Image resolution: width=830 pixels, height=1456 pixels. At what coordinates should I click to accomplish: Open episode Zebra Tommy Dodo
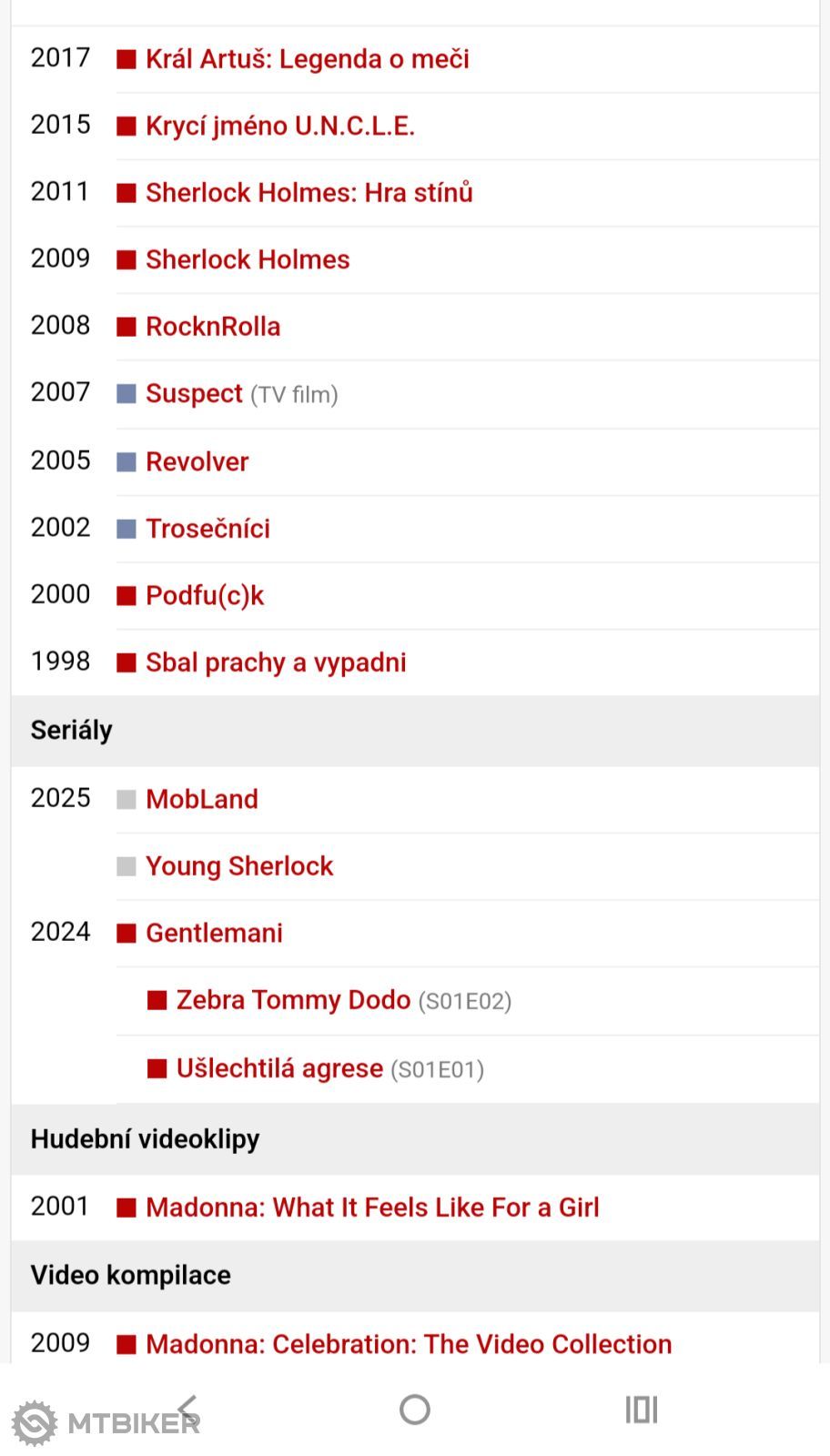coord(293,1000)
